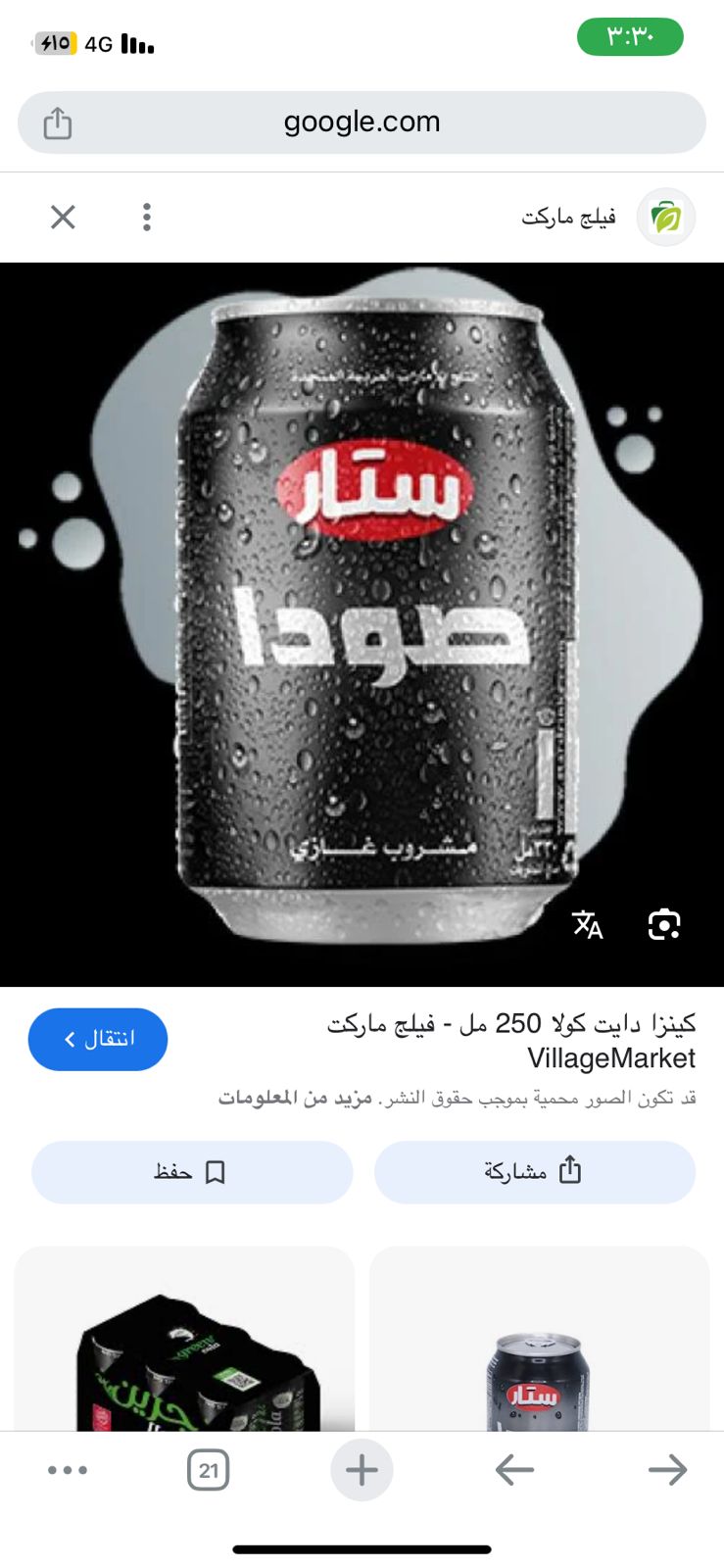The image size is (724, 1568).
Task: Open Google Lens camera search on the image
Action: (663, 924)
